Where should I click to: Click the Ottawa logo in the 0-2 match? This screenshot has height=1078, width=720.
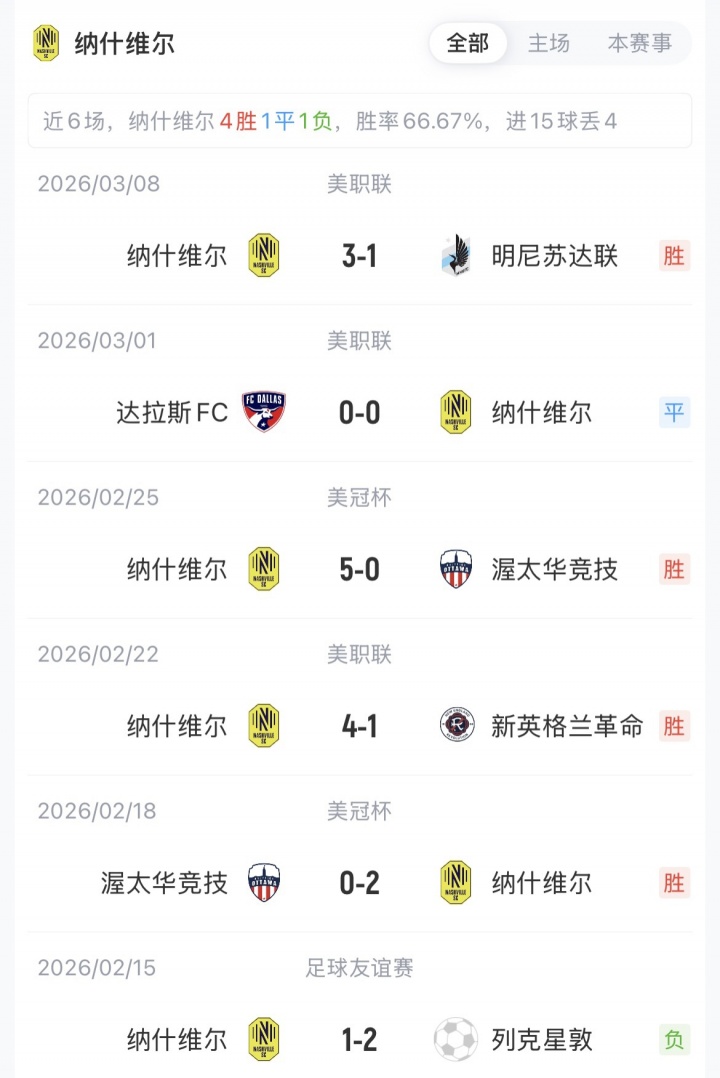pyautogui.click(x=262, y=883)
